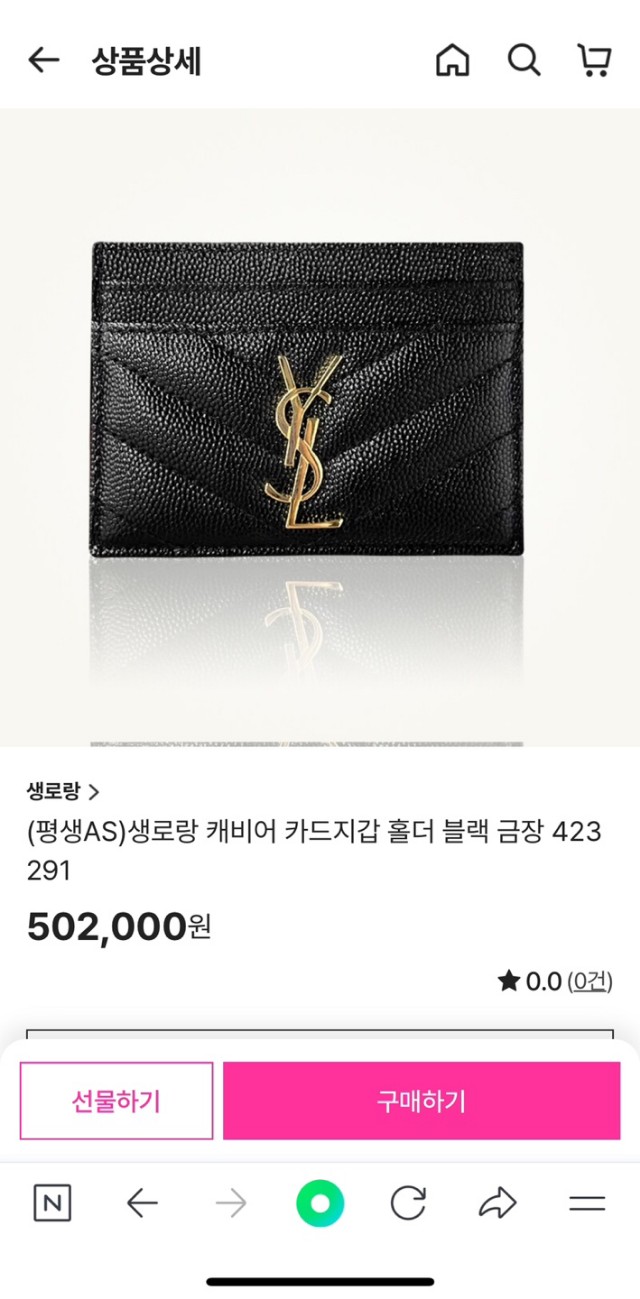
Task: Open Naver home via the N button
Action: (x=52, y=1204)
